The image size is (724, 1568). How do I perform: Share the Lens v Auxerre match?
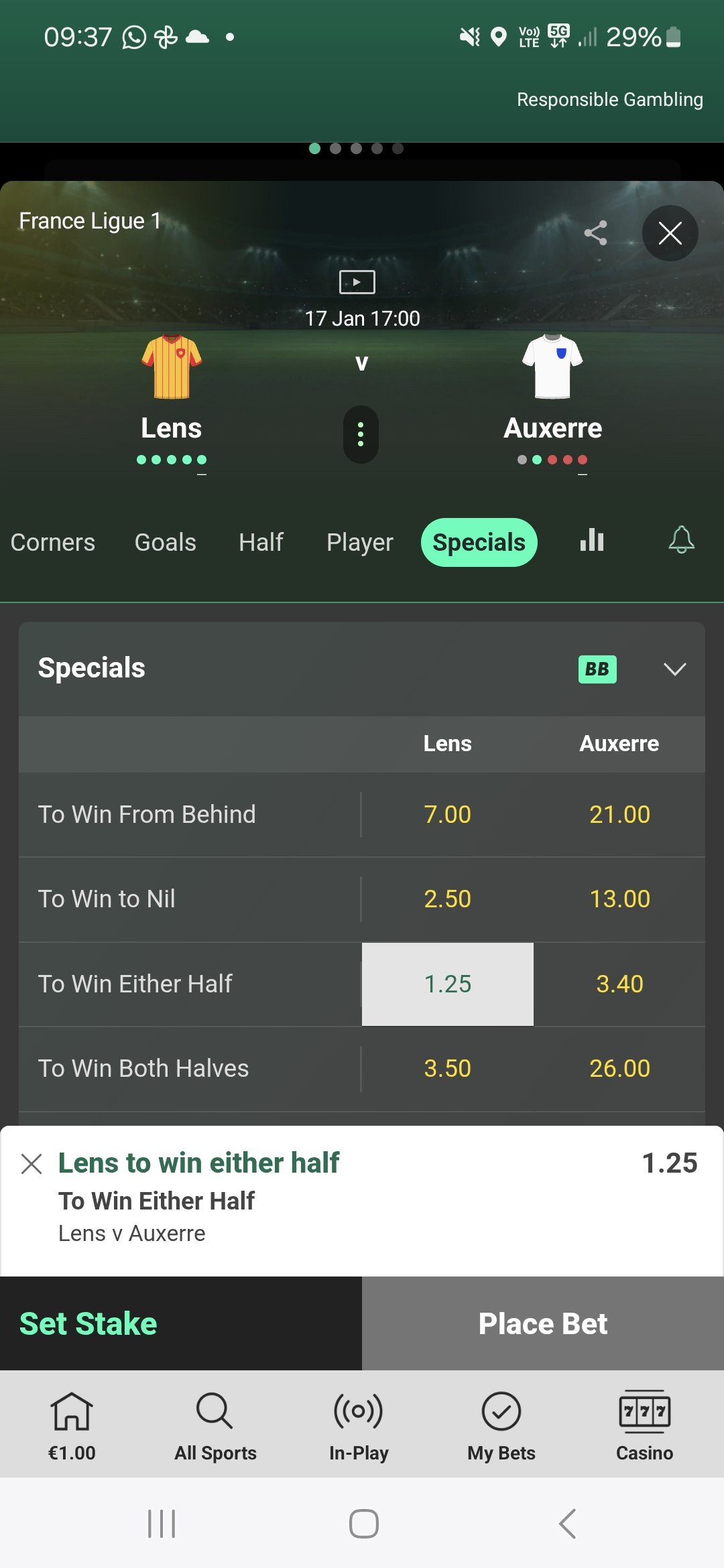595,233
